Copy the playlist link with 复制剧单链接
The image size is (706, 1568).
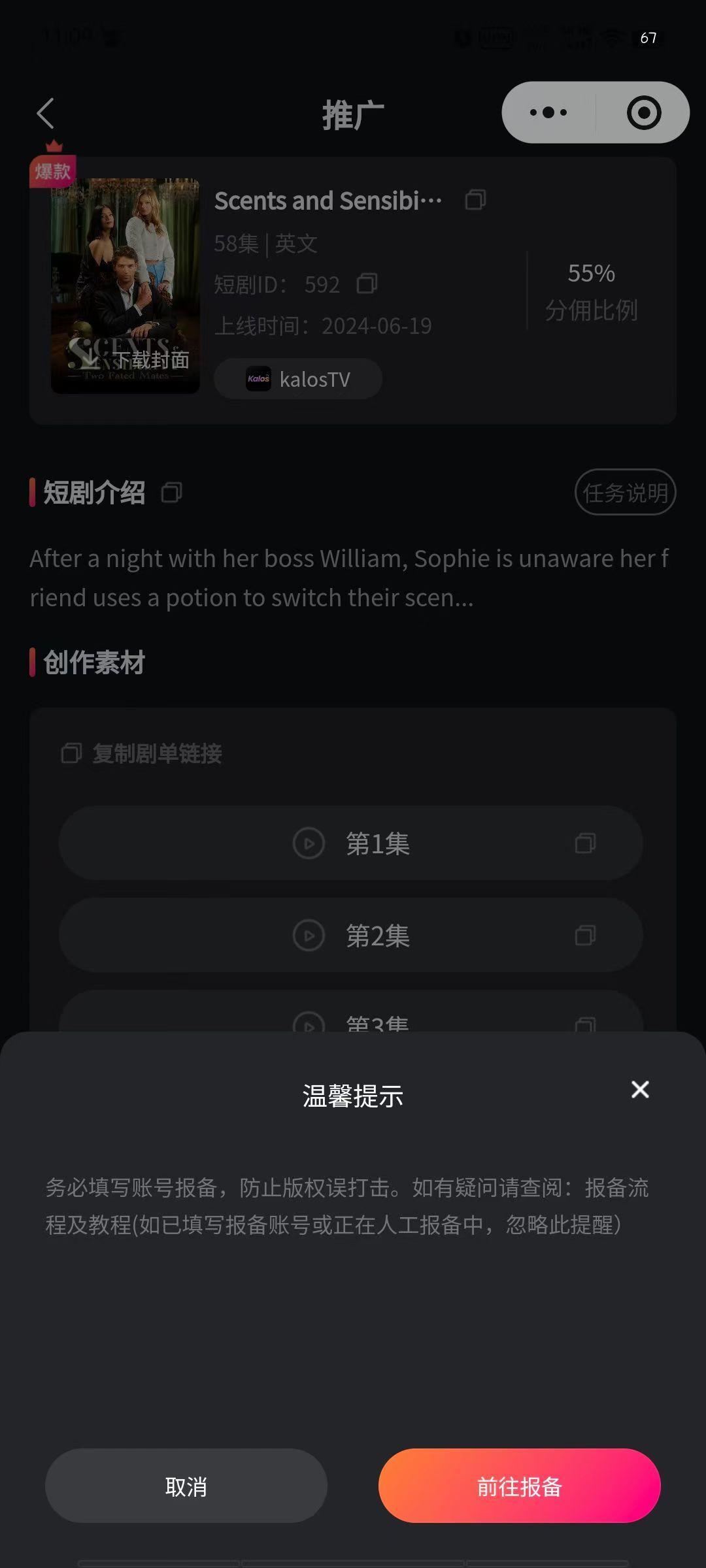click(x=142, y=753)
